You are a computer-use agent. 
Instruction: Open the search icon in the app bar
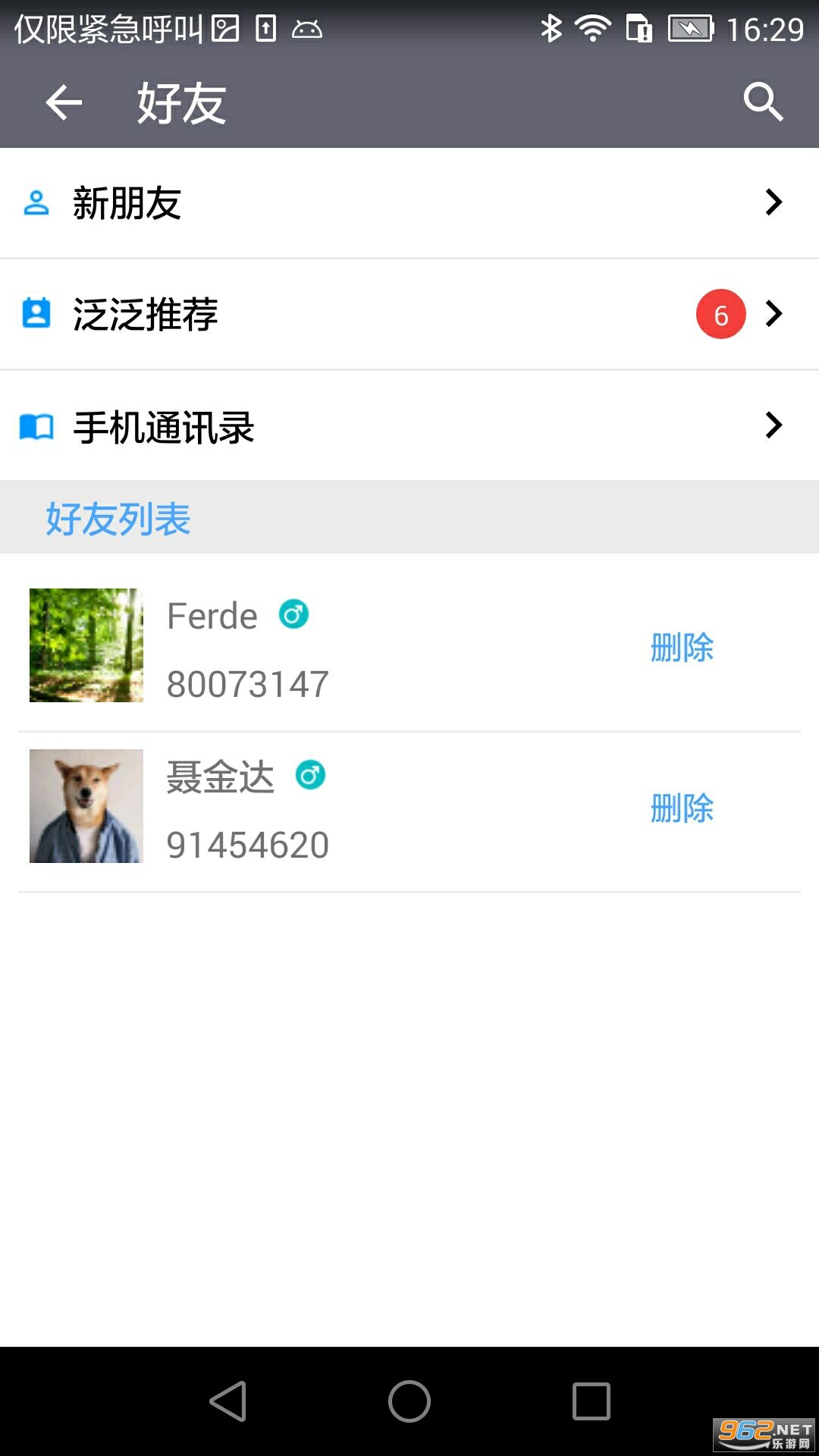[x=762, y=102]
